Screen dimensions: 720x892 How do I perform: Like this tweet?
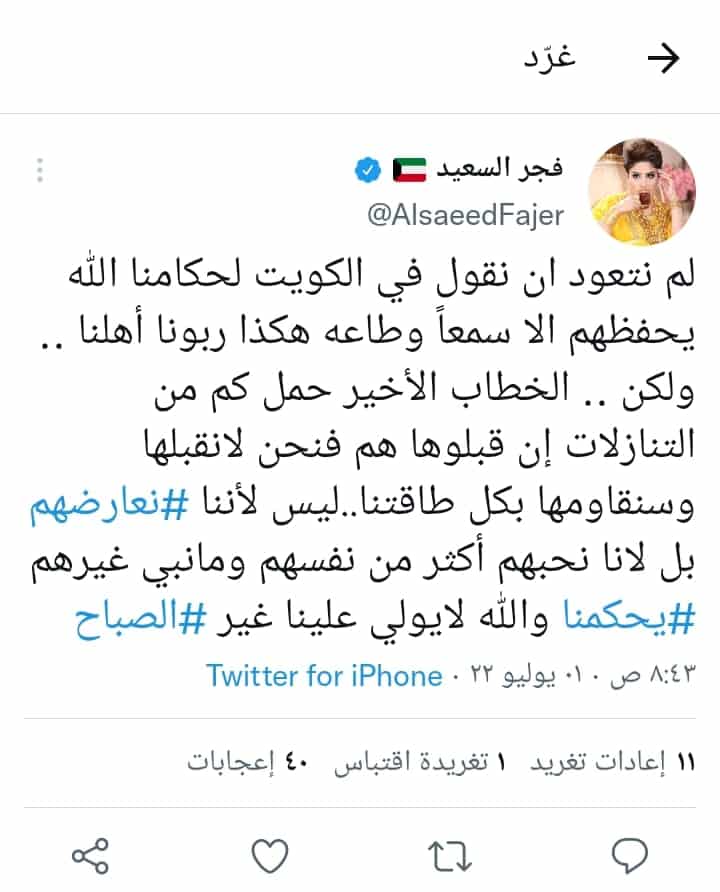(269, 856)
